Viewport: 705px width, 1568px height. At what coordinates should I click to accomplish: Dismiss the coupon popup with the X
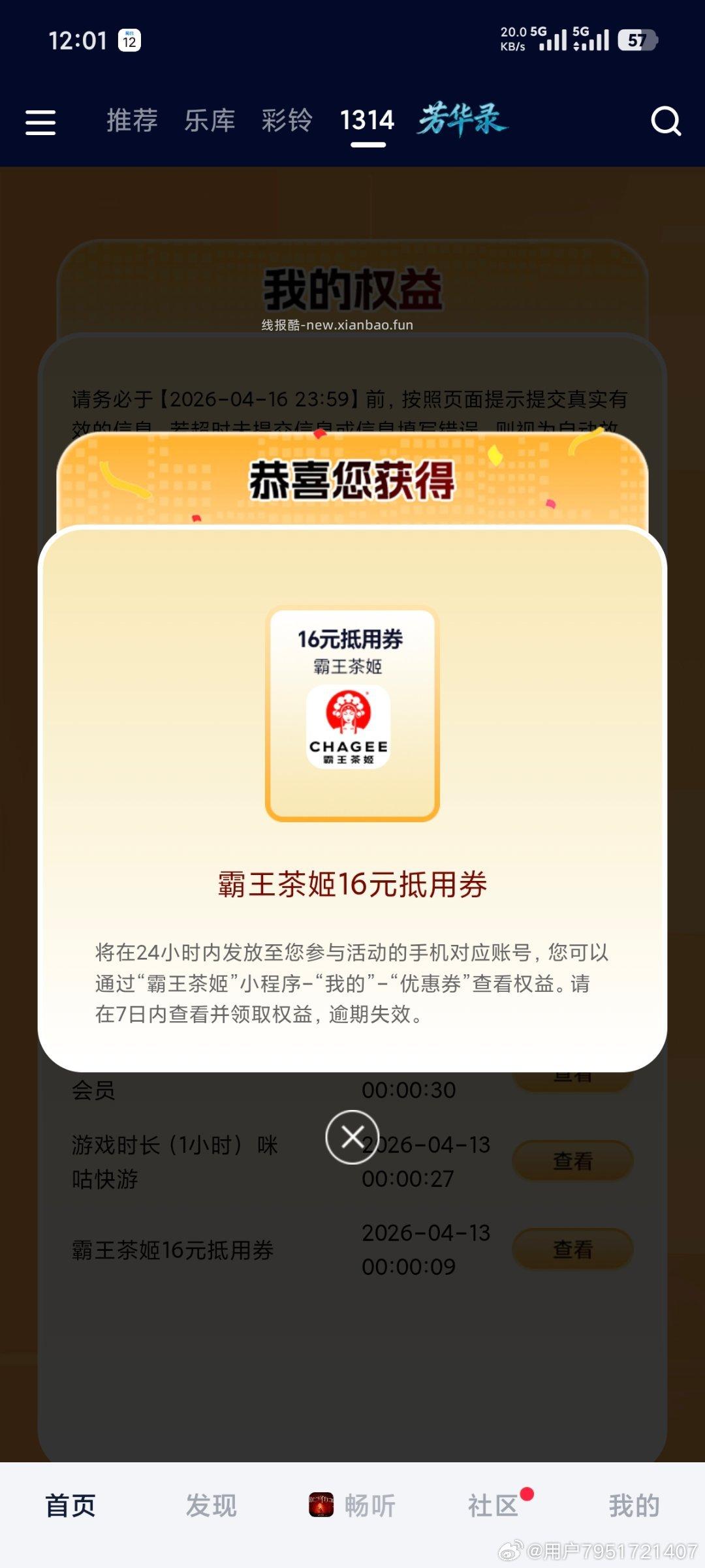(352, 1137)
